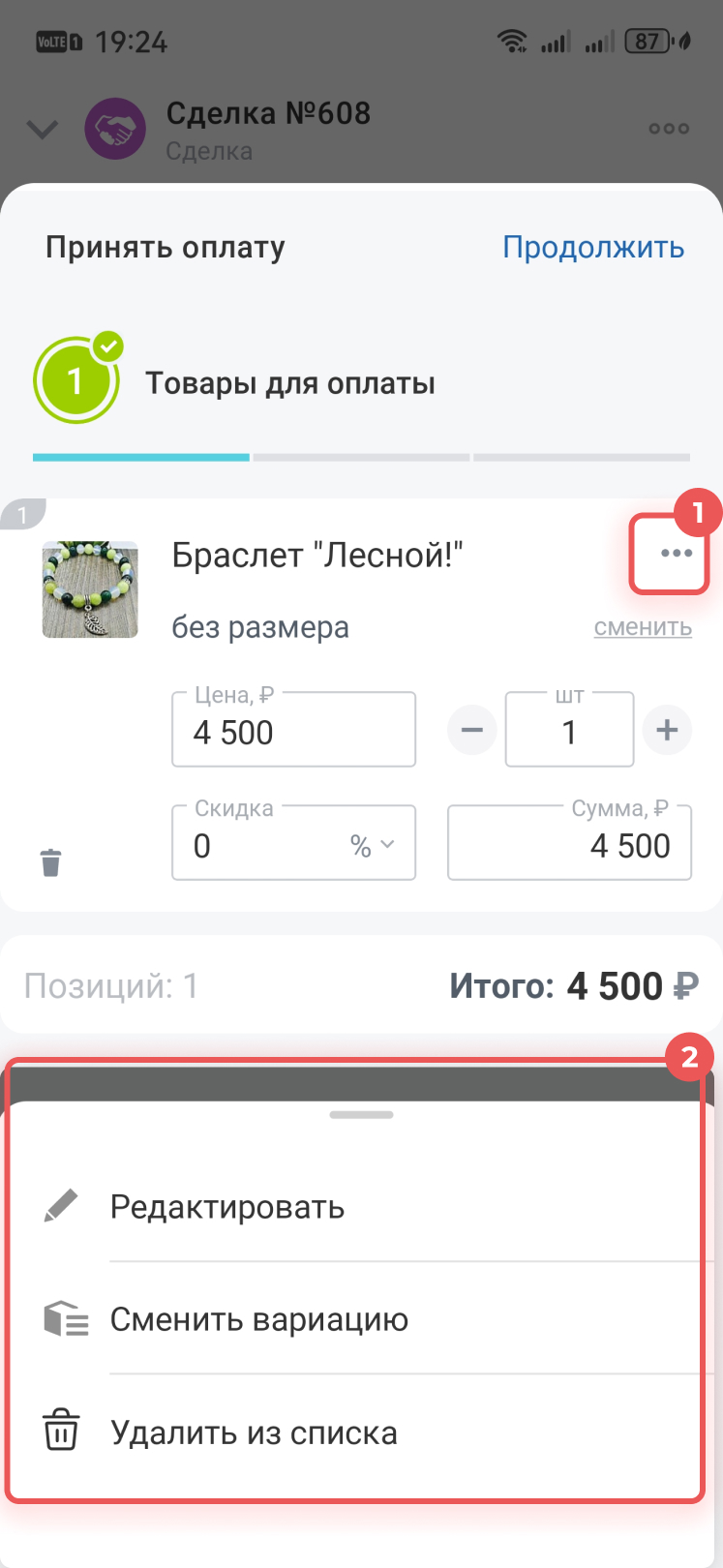This screenshot has width=723, height=1568.
Task: Choose Сменить вариацию option
Action: tap(258, 1319)
